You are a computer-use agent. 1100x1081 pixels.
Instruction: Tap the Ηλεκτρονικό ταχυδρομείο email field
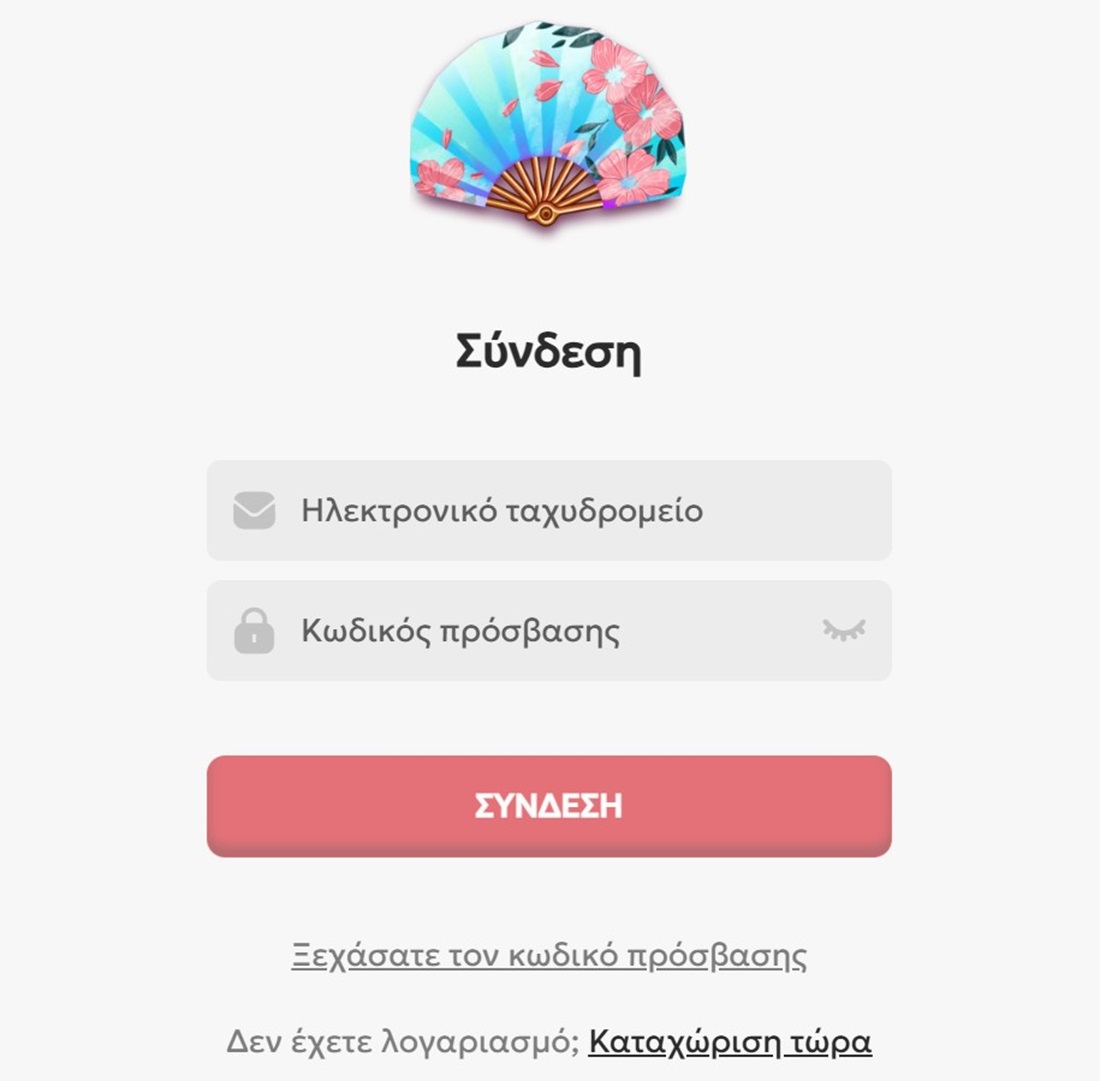click(548, 511)
